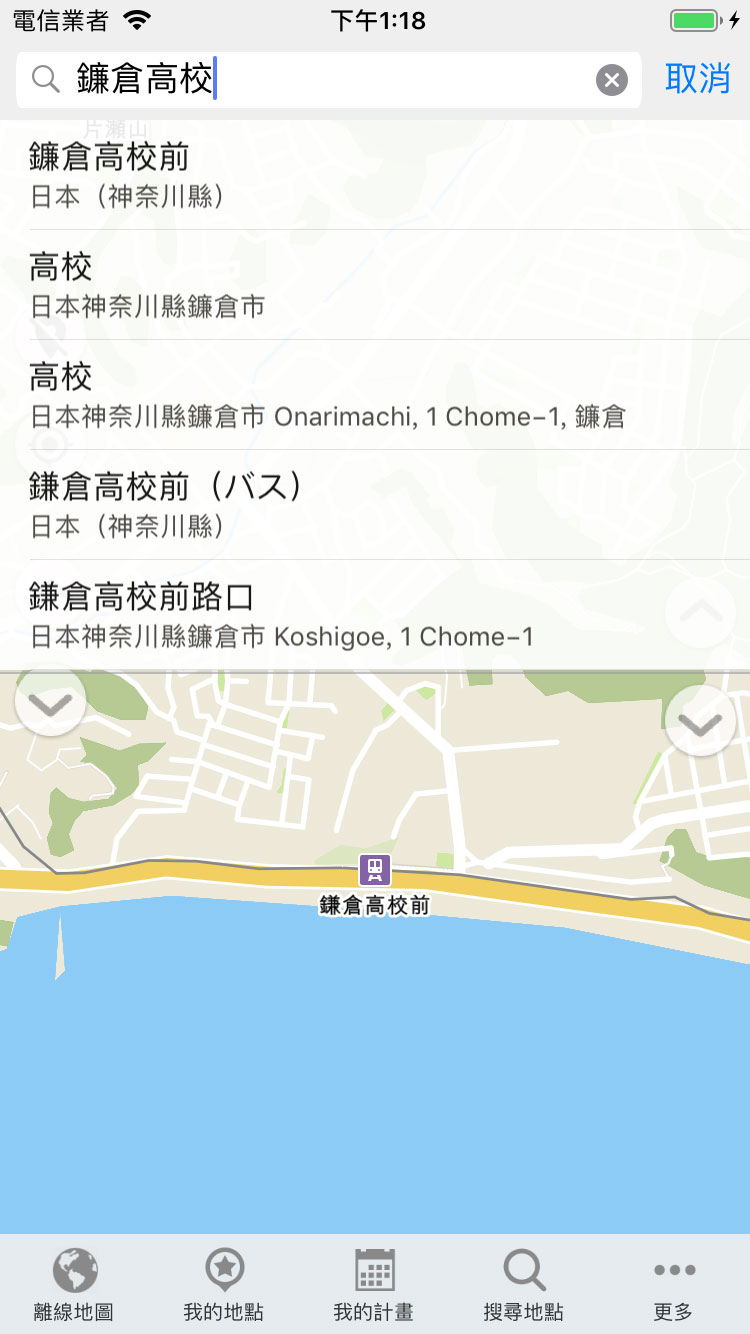
Task: Focus the search box containing 鎌倉高校
Action: point(329,80)
